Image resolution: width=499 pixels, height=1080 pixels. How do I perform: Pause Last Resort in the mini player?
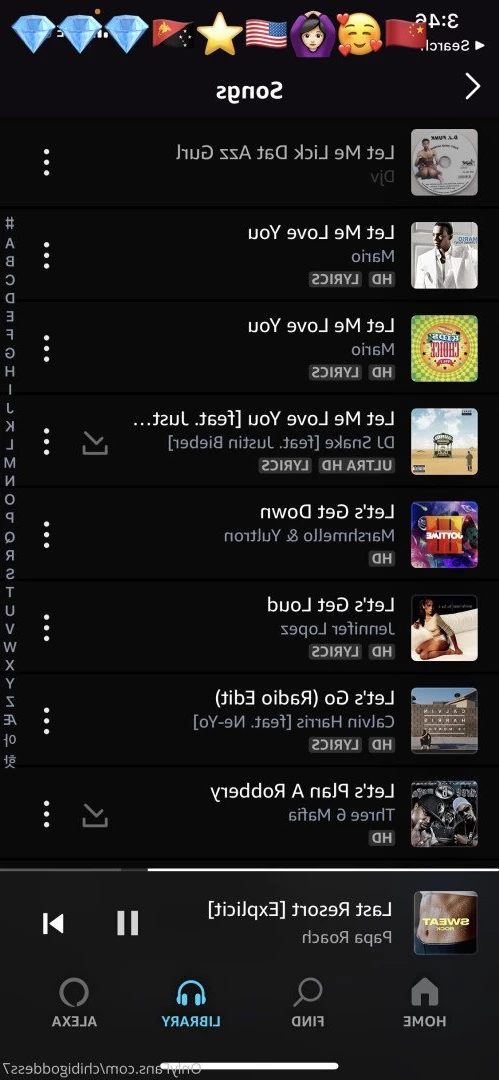pyautogui.click(x=128, y=923)
